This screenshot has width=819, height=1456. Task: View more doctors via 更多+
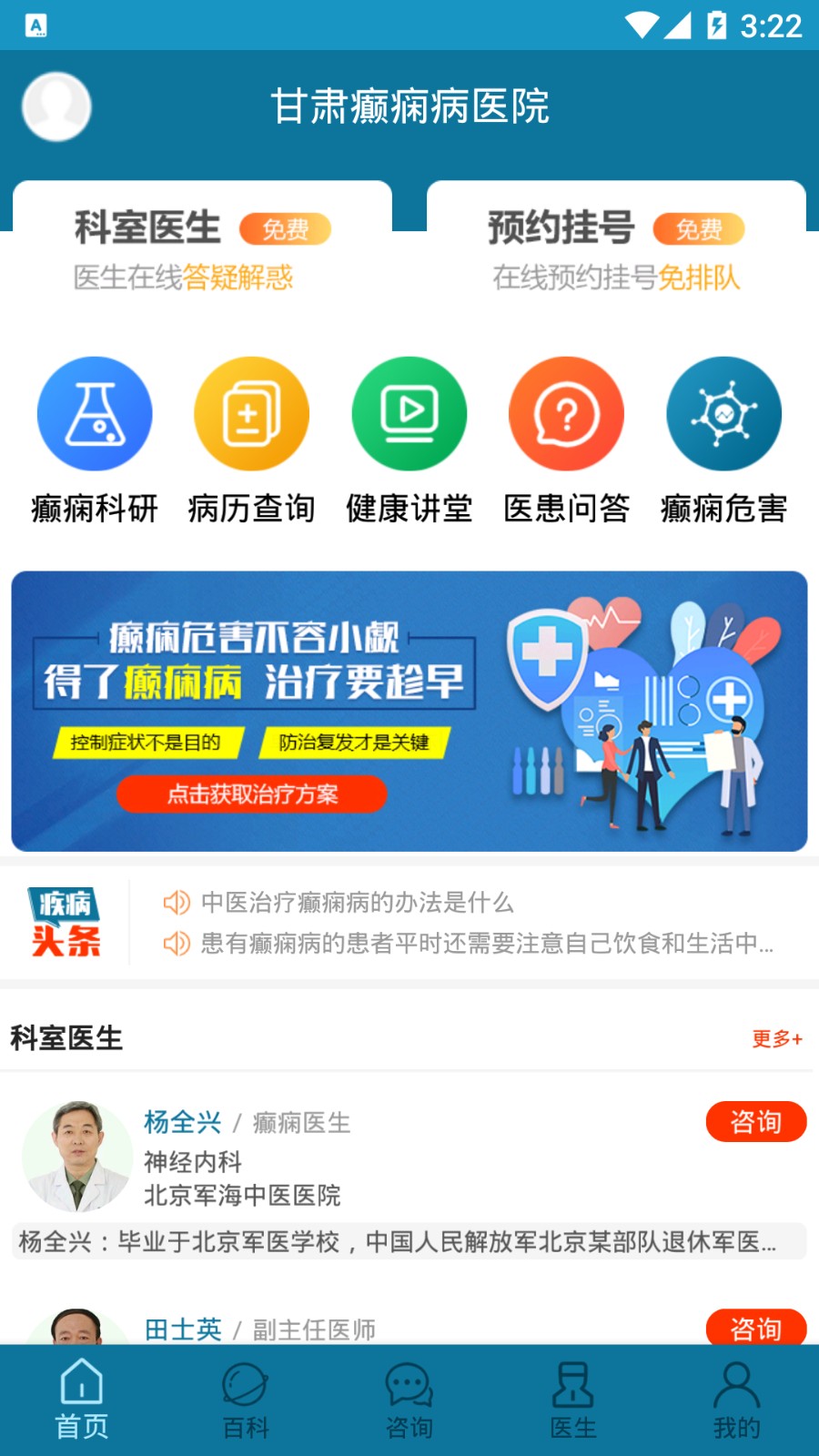776,1038
